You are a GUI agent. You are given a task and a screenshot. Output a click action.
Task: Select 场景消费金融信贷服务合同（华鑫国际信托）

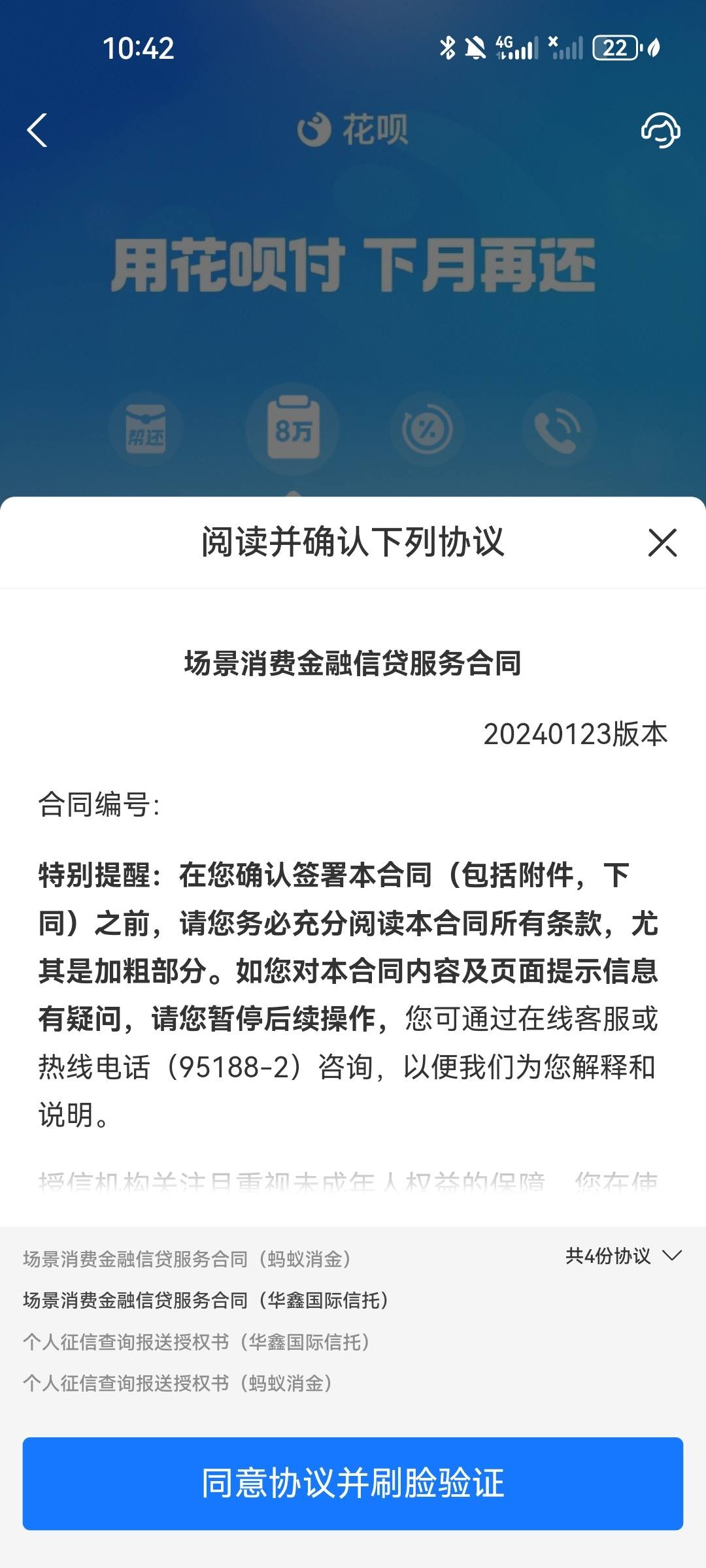click(x=207, y=1300)
